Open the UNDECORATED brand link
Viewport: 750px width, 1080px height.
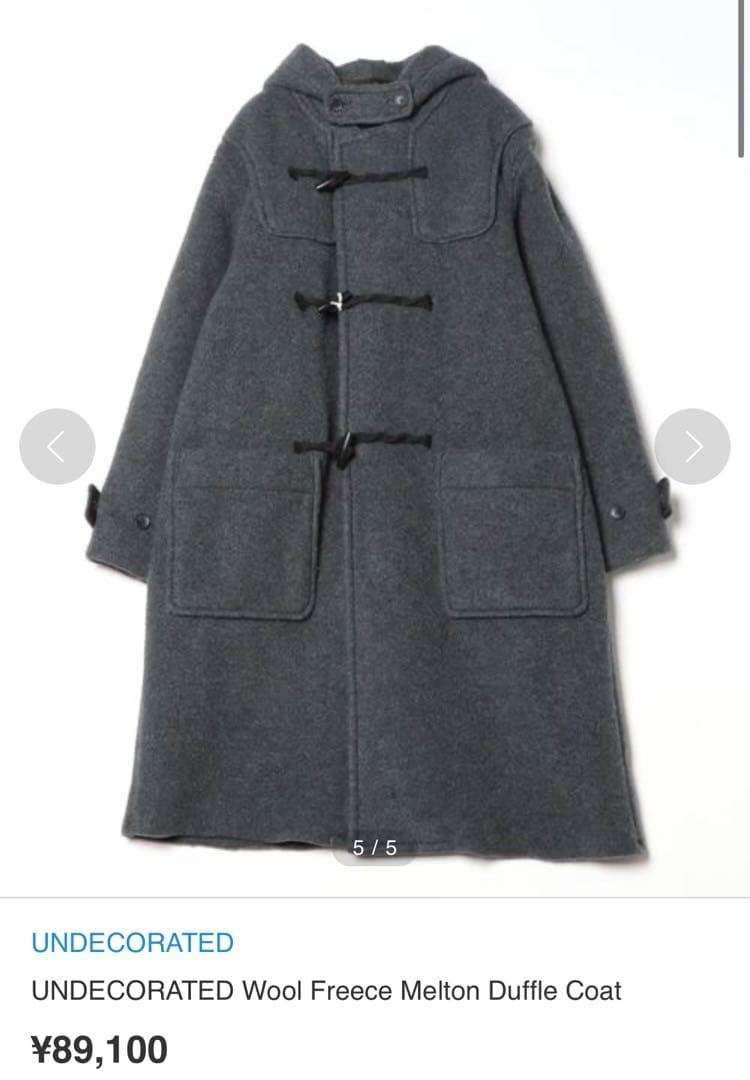[132, 942]
